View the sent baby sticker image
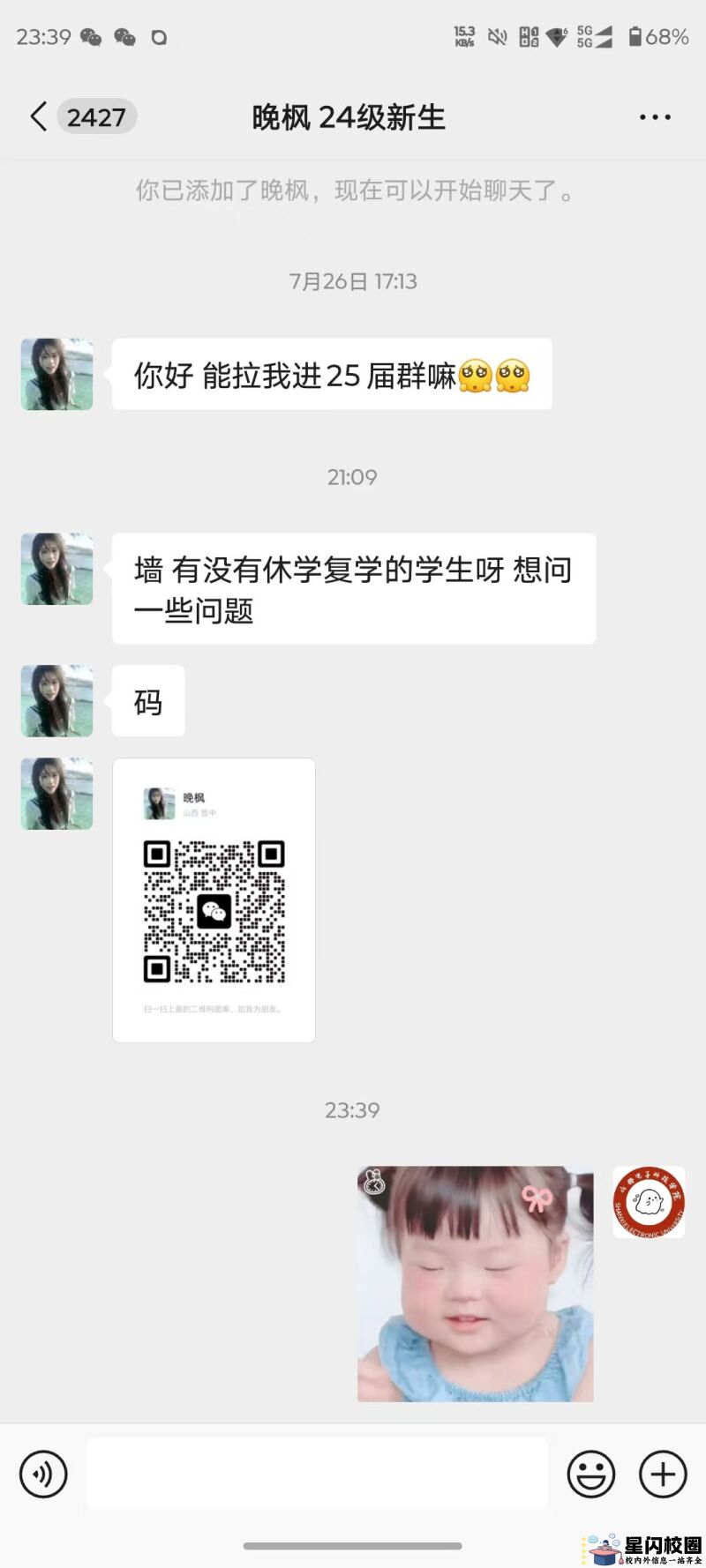This screenshot has width=706, height=1568. (x=475, y=1284)
